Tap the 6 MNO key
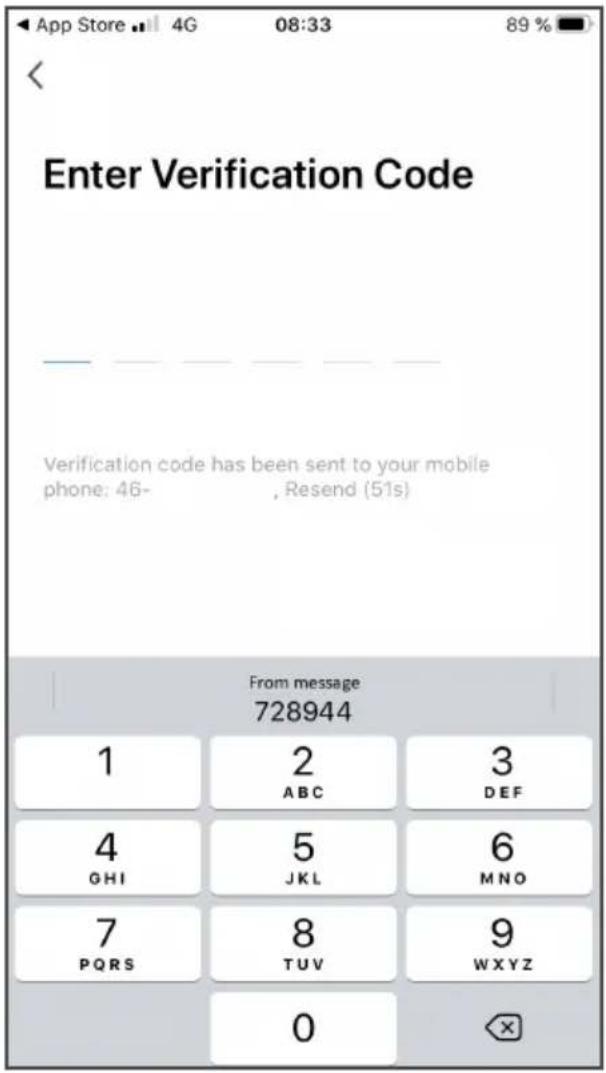Viewport: 606px width, 1073px height. (x=499, y=857)
